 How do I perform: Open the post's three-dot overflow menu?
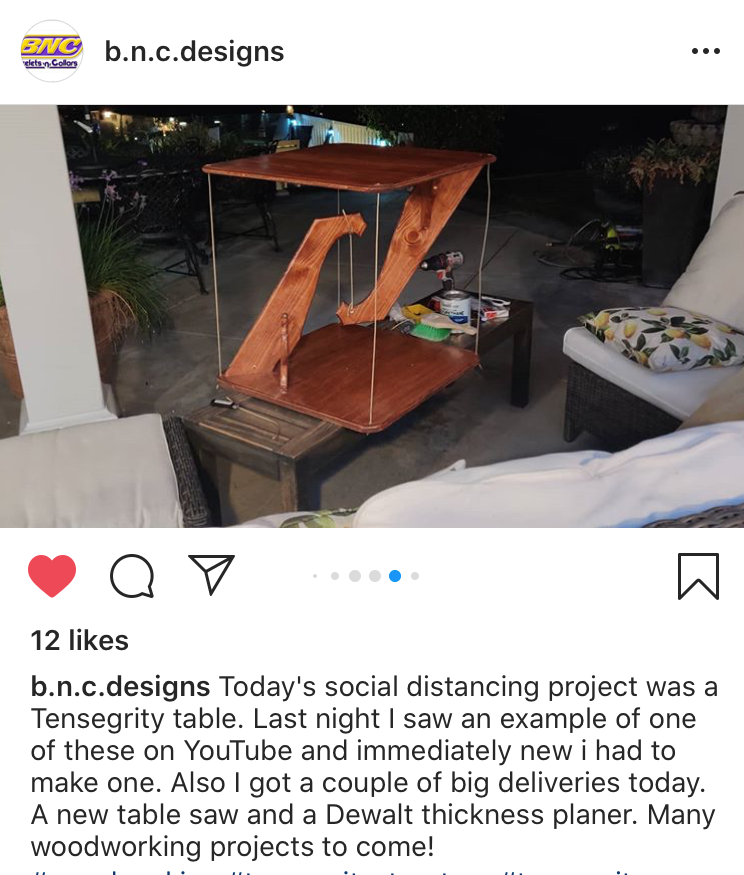coord(705,52)
